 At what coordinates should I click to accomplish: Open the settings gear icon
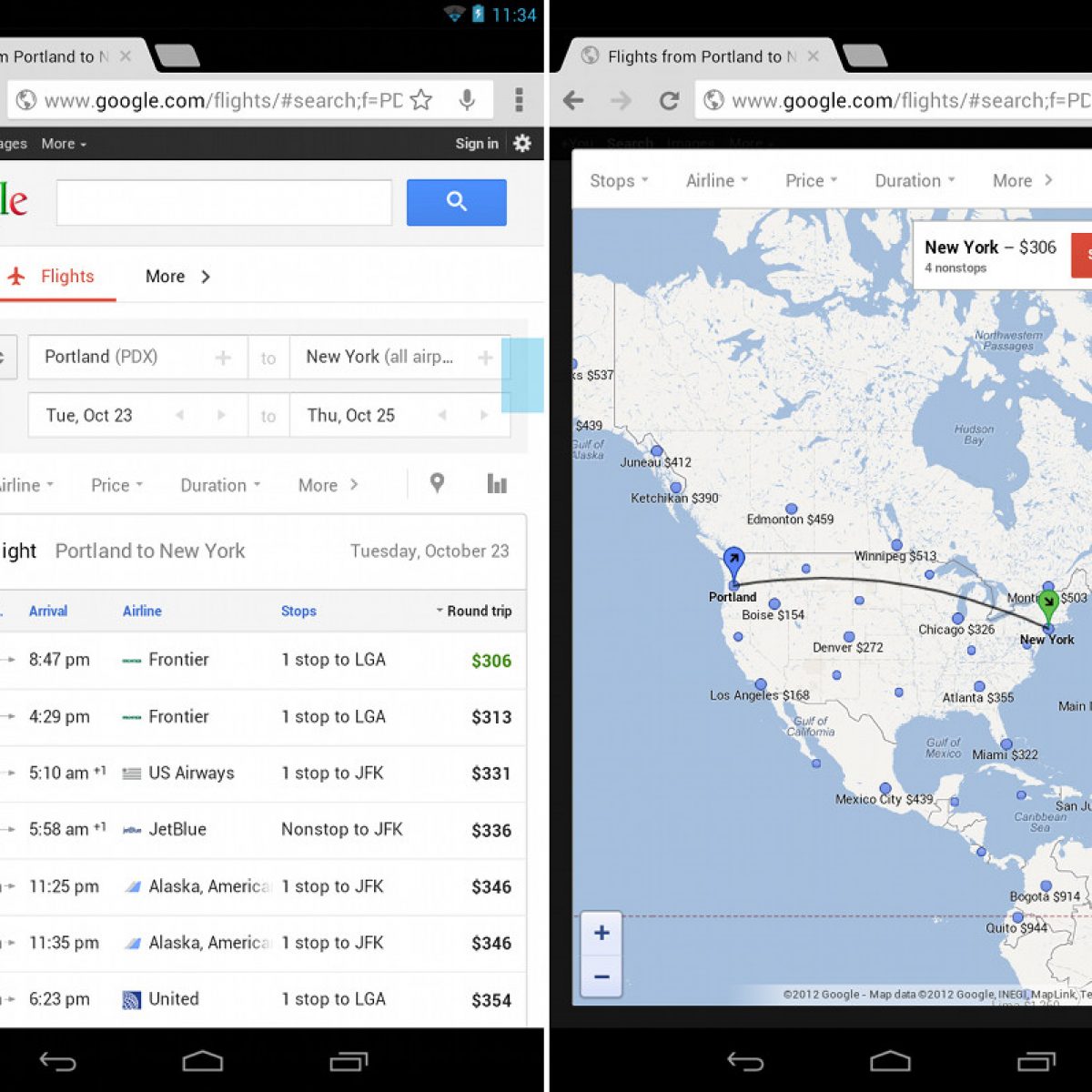522,143
